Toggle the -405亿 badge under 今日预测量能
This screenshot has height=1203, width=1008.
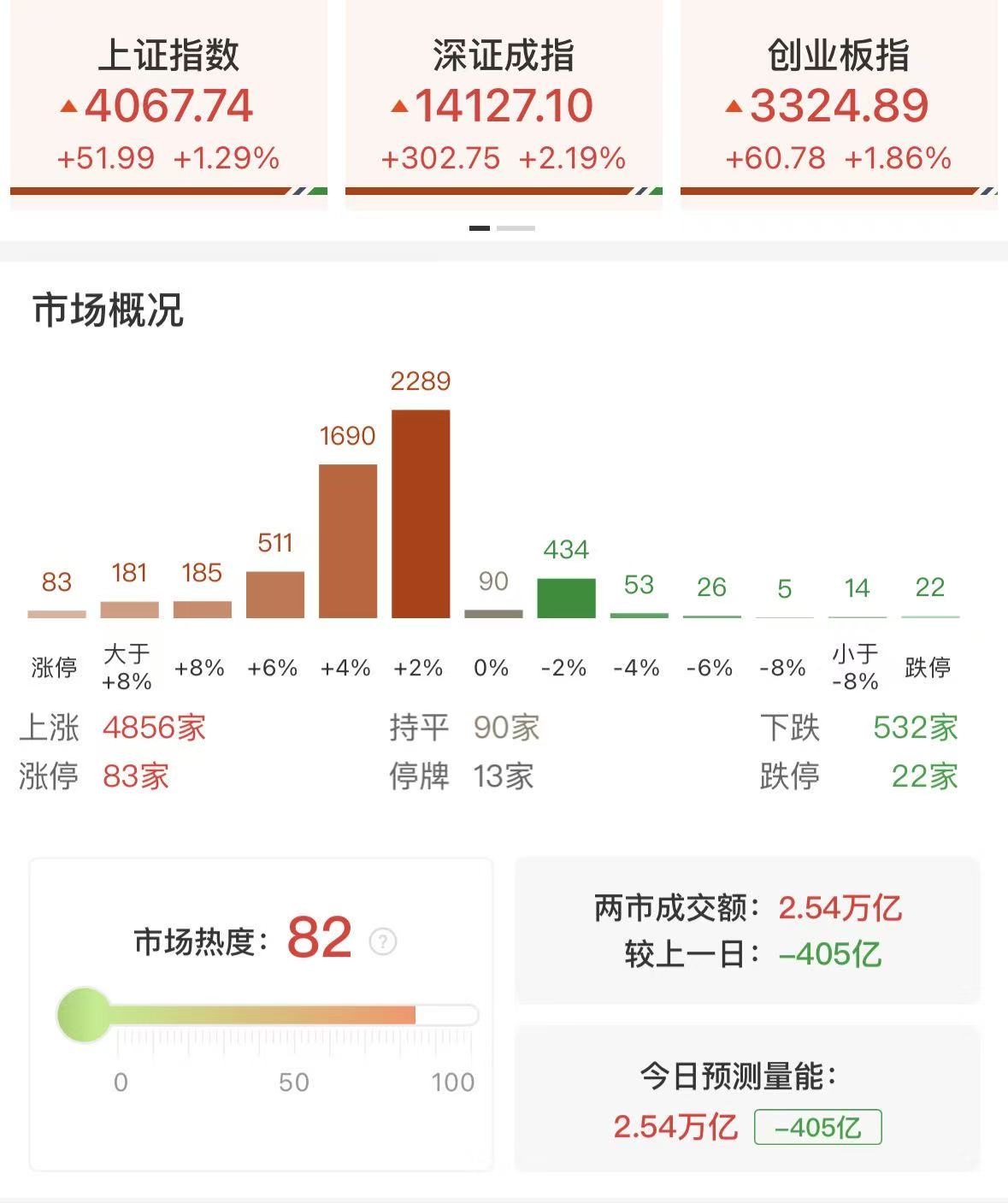click(818, 1127)
